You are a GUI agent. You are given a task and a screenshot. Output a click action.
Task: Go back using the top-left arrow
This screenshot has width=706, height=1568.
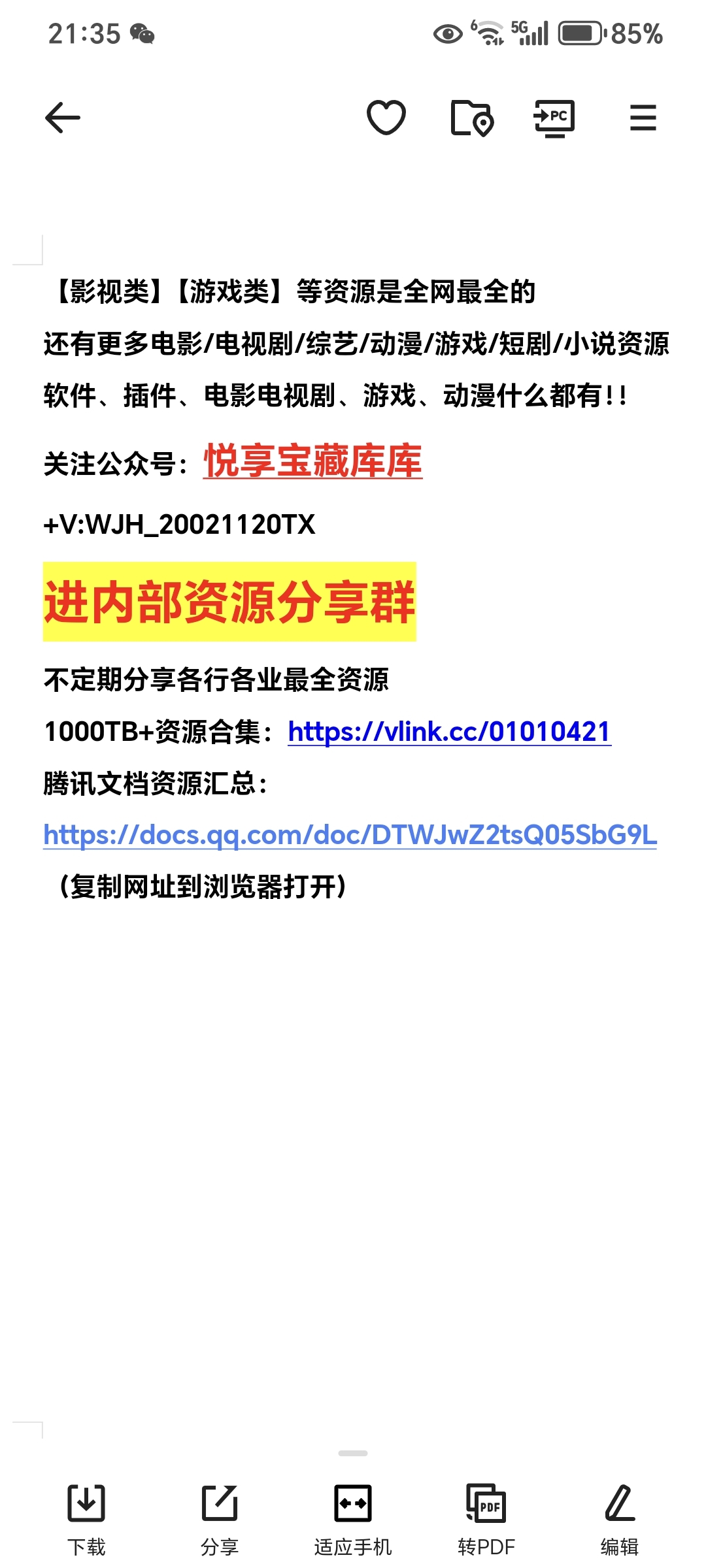point(63,118)
